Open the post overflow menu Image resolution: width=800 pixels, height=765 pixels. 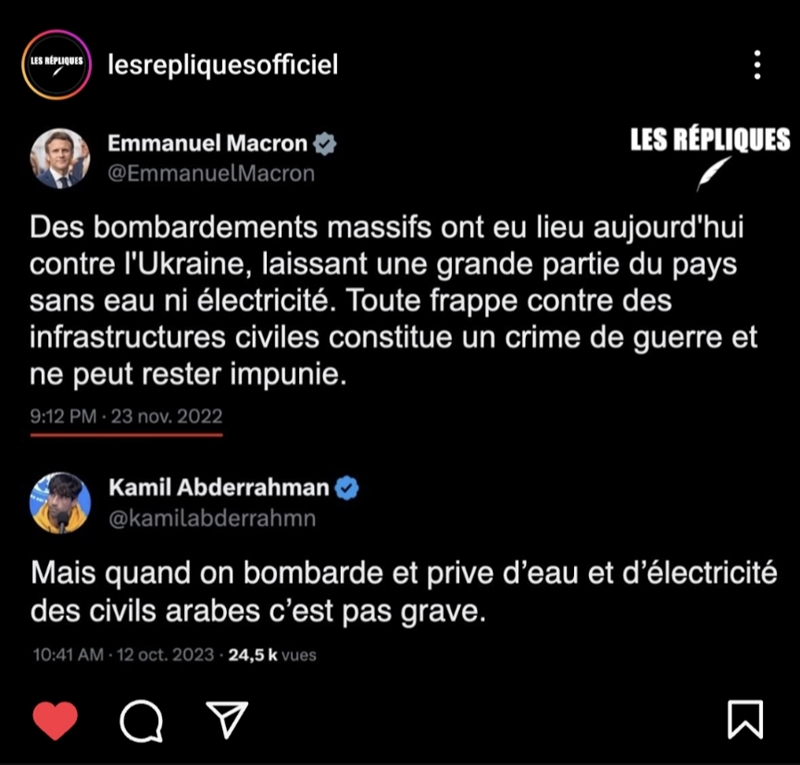click(x=757, y=66)
